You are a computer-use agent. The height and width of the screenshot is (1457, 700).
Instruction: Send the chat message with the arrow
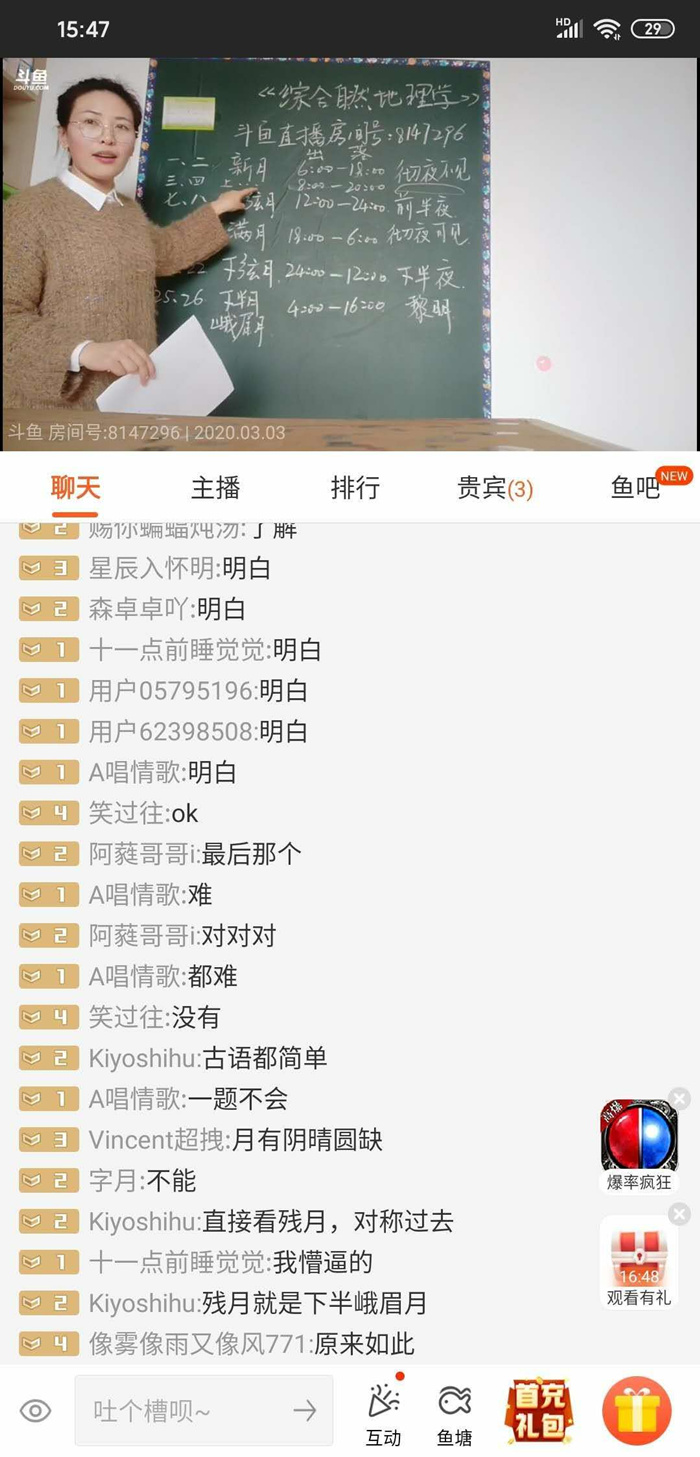click(305, 1411)
